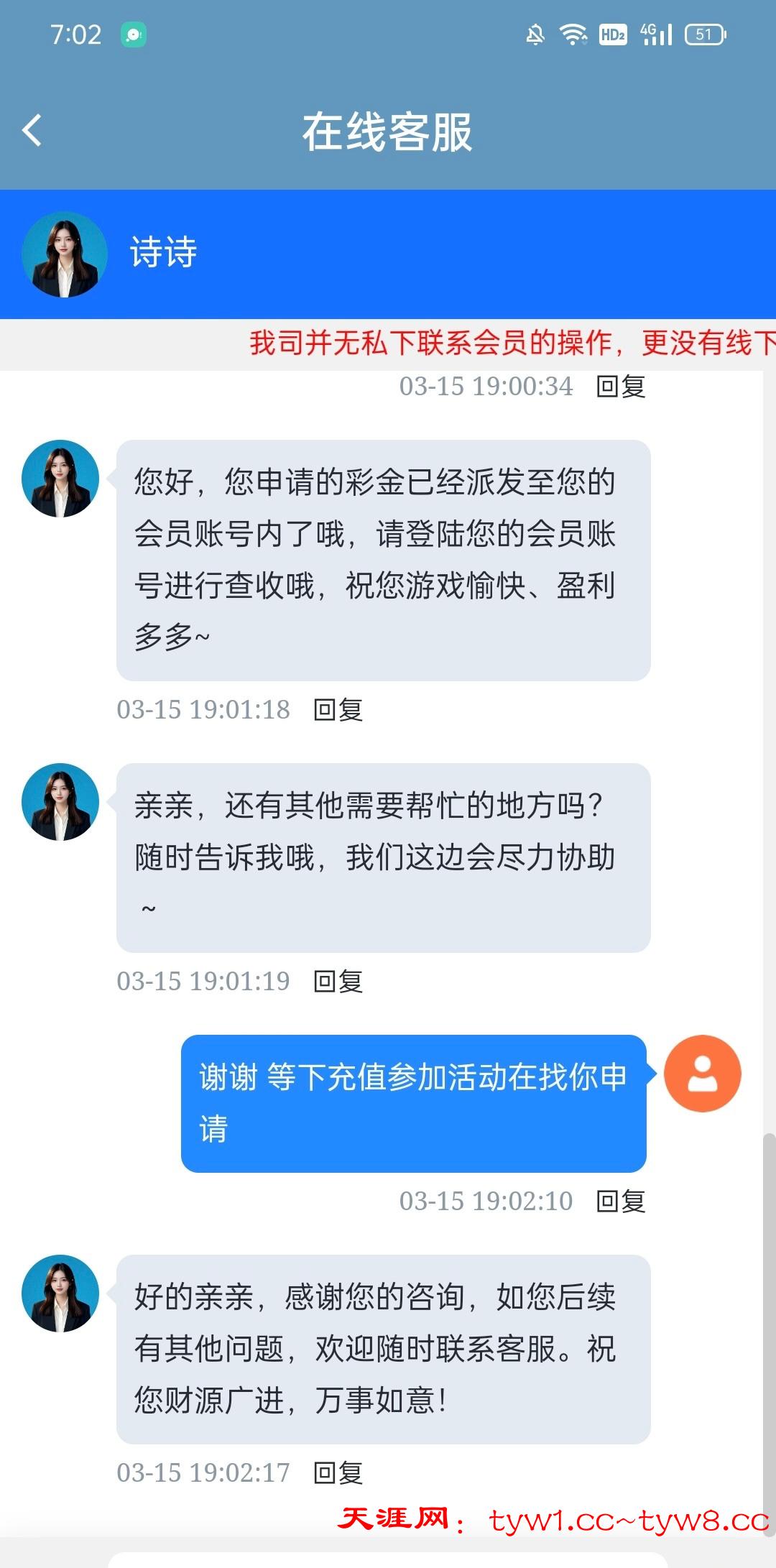Tap 回复 under the 19:00:34 message
Screen dimensions: 776x1568
tap(621, 387)
